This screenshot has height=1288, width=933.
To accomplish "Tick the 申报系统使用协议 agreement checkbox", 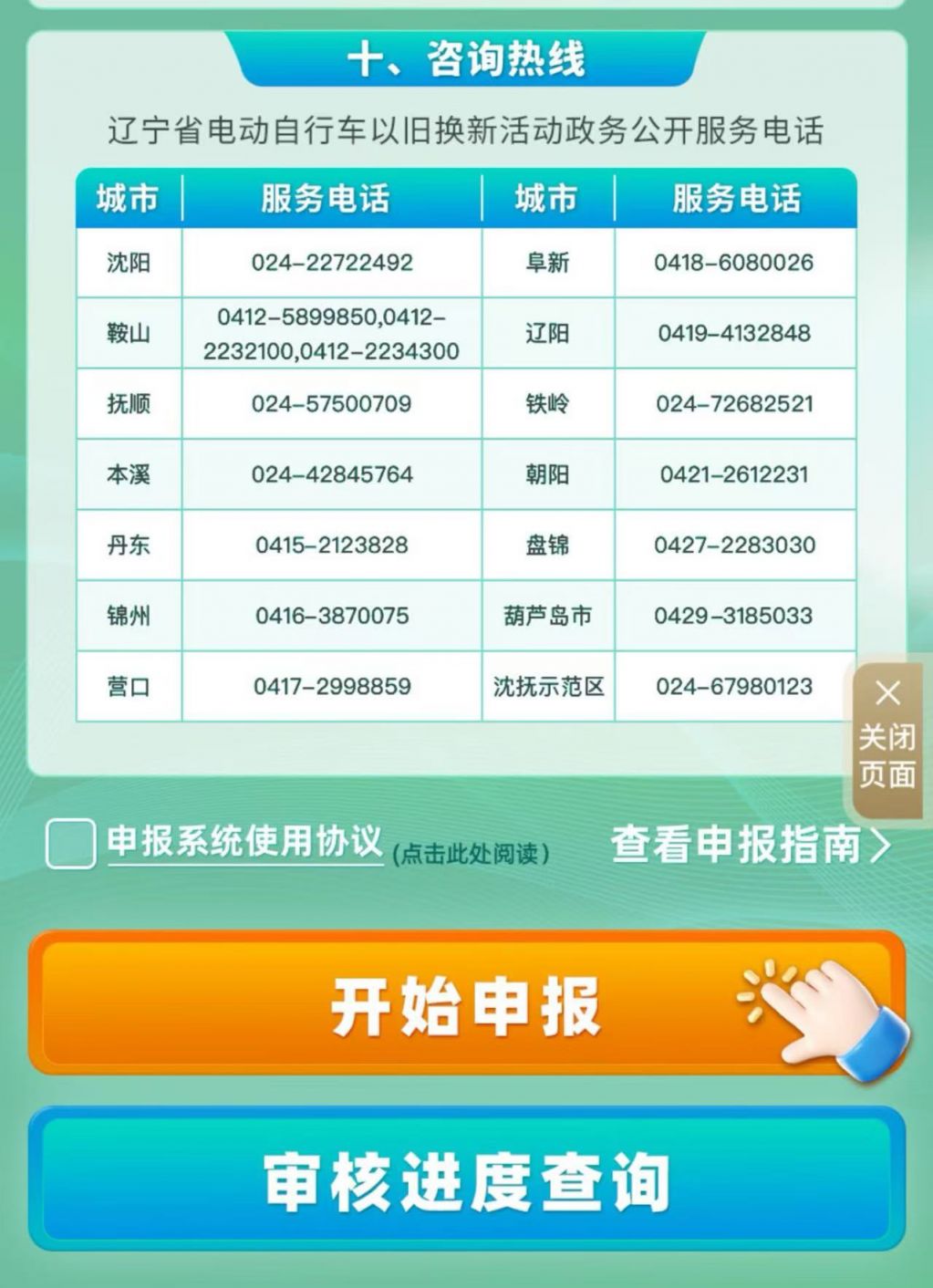I will 70,843.
